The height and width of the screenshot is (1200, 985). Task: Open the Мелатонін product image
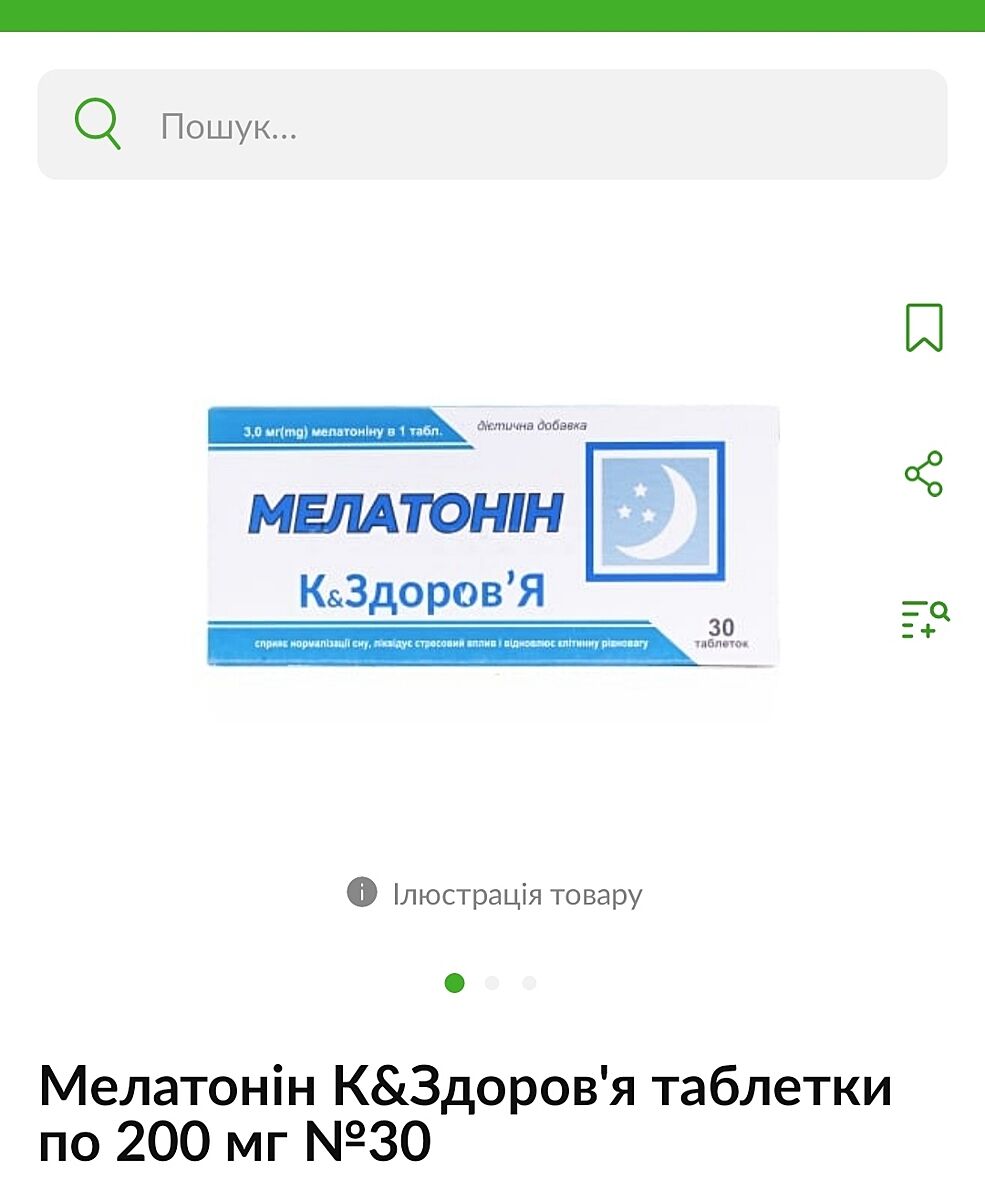[492, 537]
